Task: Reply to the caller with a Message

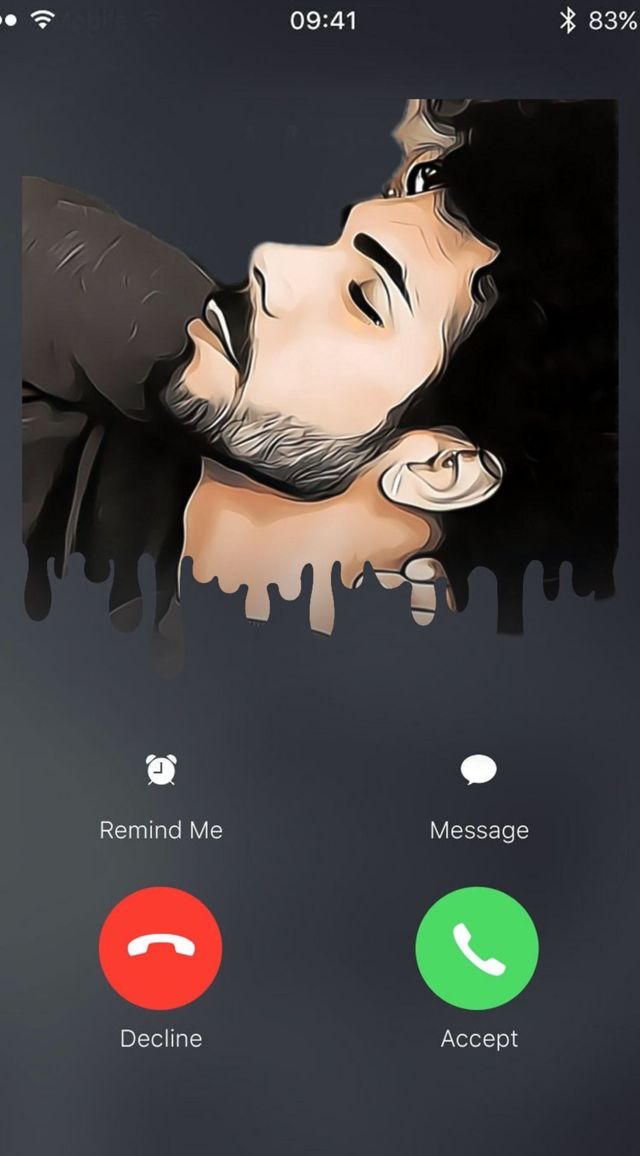Action: pyautogui.click(x=479, y=771)
